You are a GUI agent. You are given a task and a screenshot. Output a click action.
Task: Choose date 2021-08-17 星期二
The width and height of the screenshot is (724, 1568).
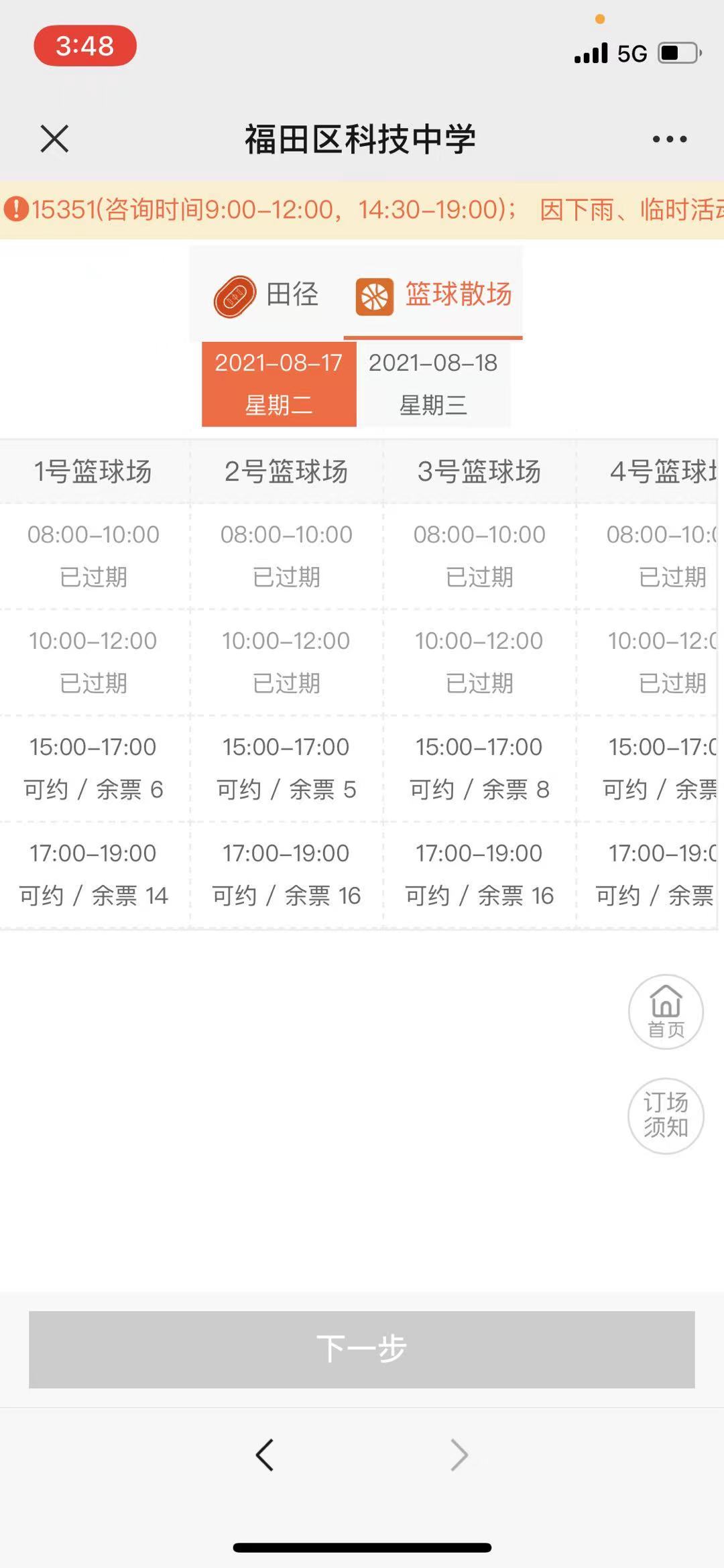(x=279, y=384)
